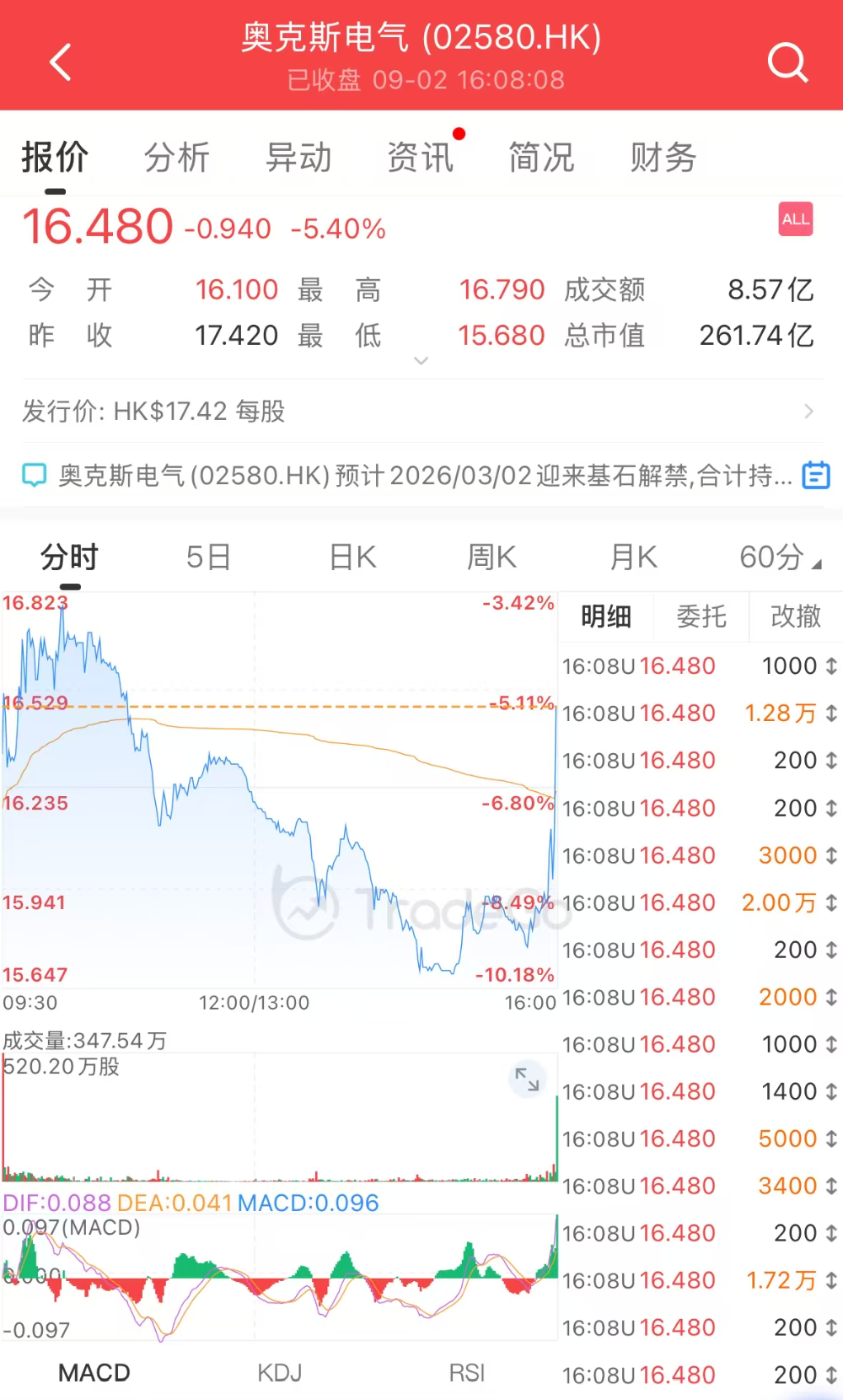Image resolution: width=843 pixels, height=1400 pixels.
Task: Switch to the 分析 tab
Action: pos(177,158)
